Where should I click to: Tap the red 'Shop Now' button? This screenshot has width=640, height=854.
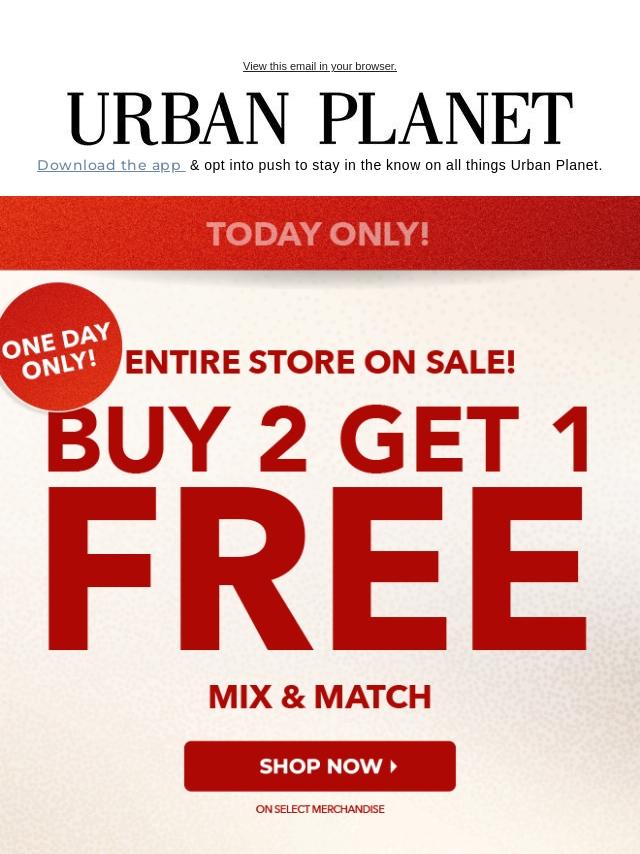(x=320, y=766)
